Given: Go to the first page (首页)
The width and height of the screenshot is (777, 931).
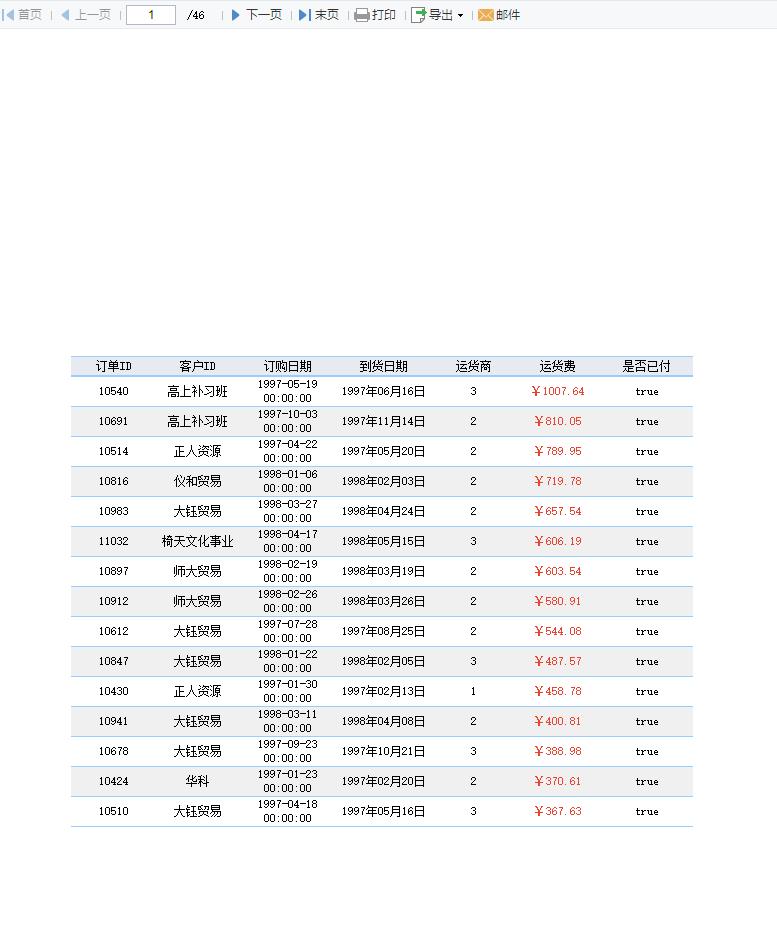Looking at the screenshot, I should (x=23, y=15).
